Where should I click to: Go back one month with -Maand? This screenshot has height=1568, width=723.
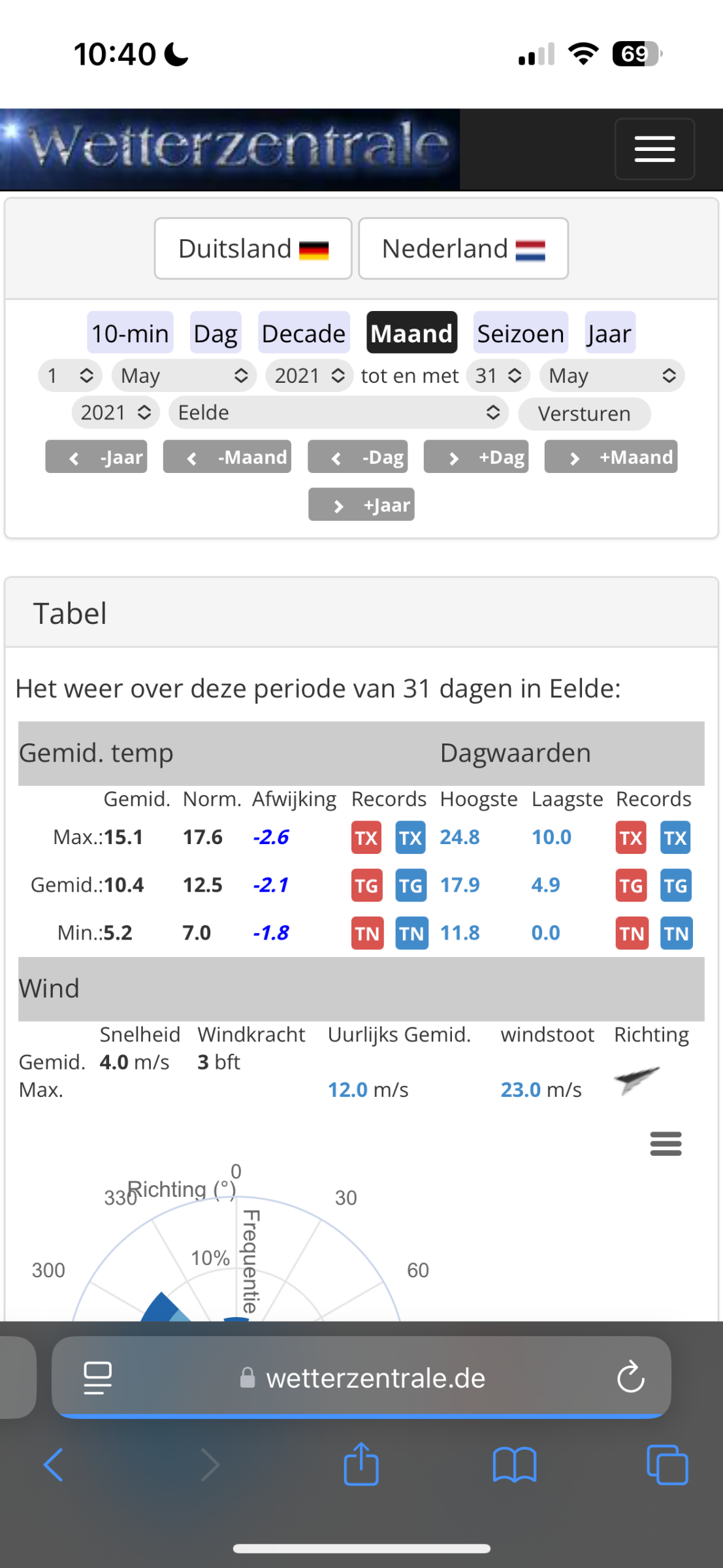point(227,457)
